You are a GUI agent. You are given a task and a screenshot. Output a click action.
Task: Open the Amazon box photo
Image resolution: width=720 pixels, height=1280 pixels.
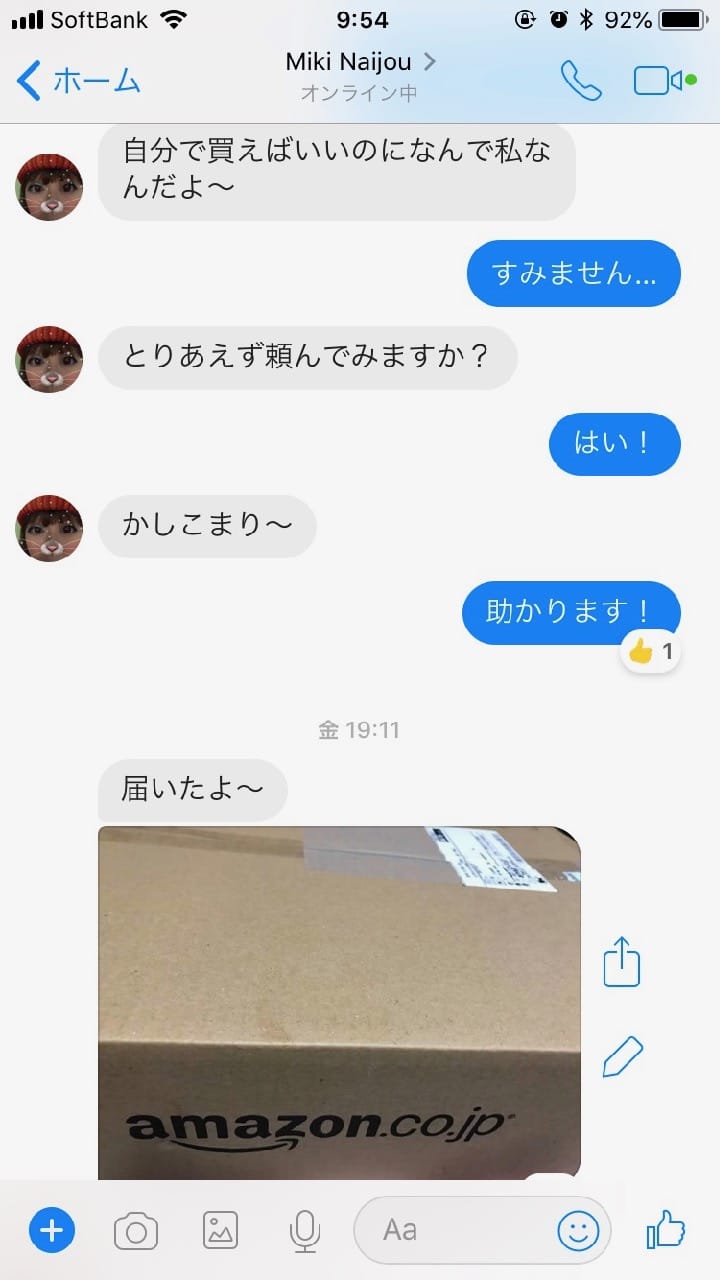[339, 1000]
